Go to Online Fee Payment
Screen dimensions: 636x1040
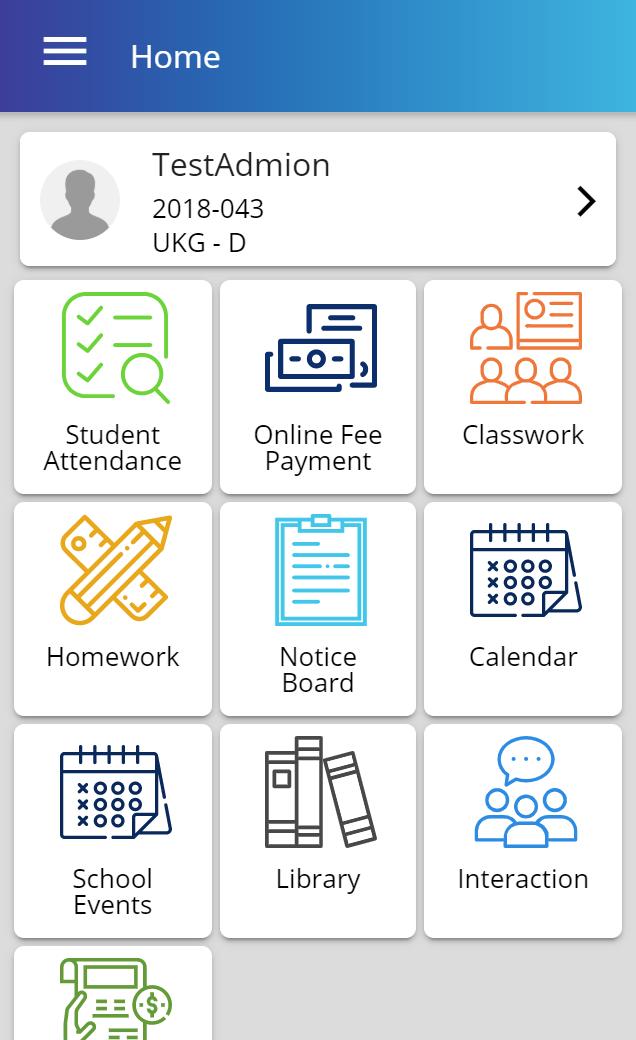[318, 387]
